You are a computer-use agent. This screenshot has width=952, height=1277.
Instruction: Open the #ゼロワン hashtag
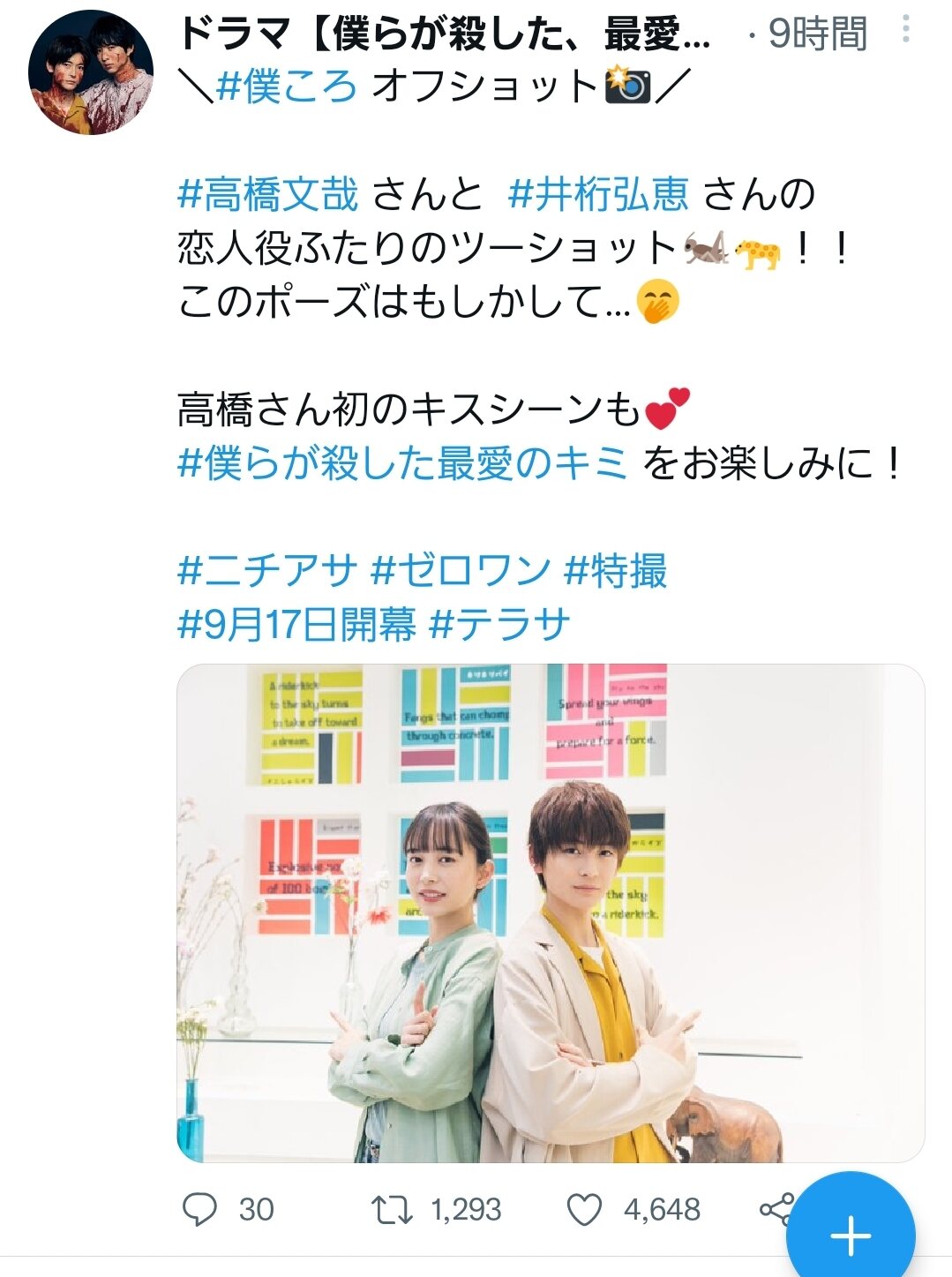tap(461, 571)
